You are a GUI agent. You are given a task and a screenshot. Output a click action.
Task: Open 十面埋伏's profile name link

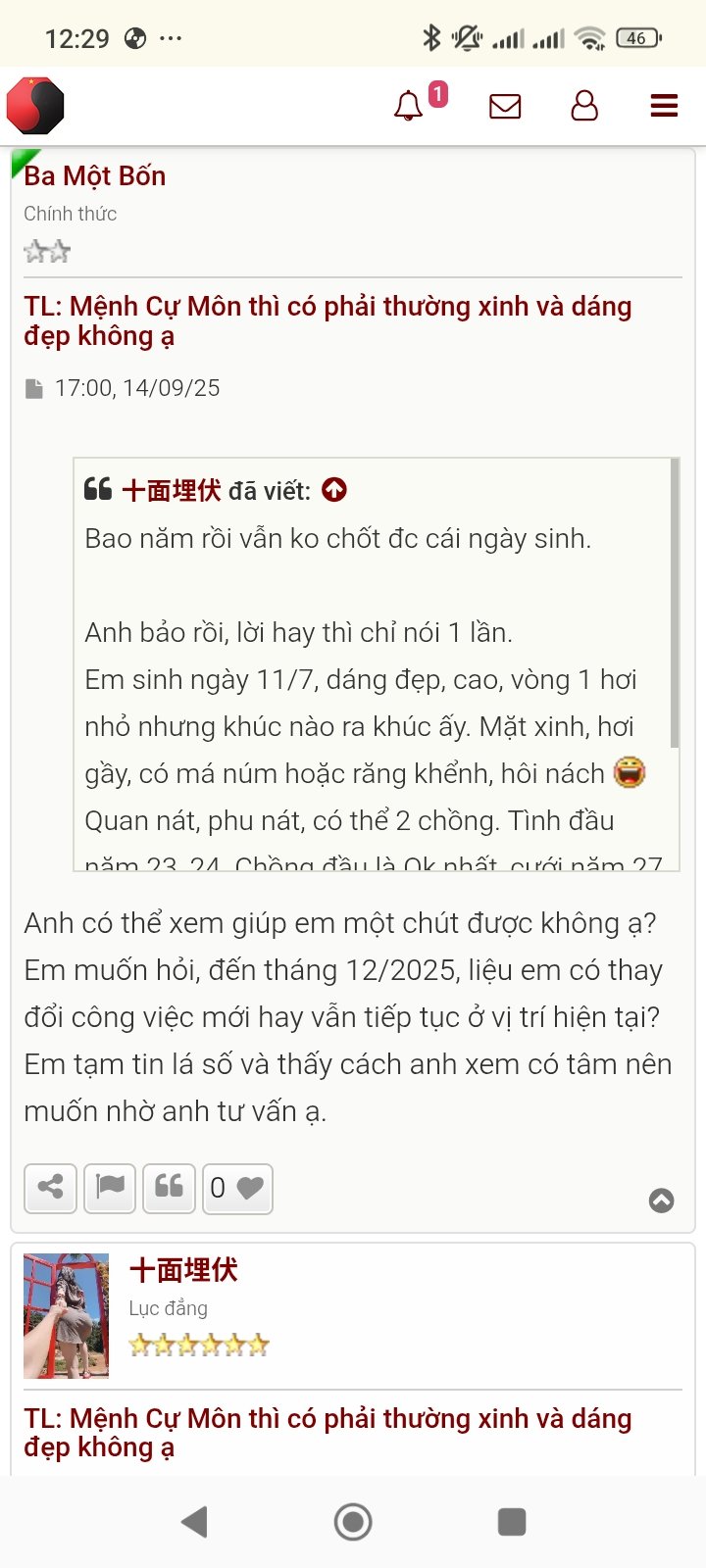click(183, 1270)
